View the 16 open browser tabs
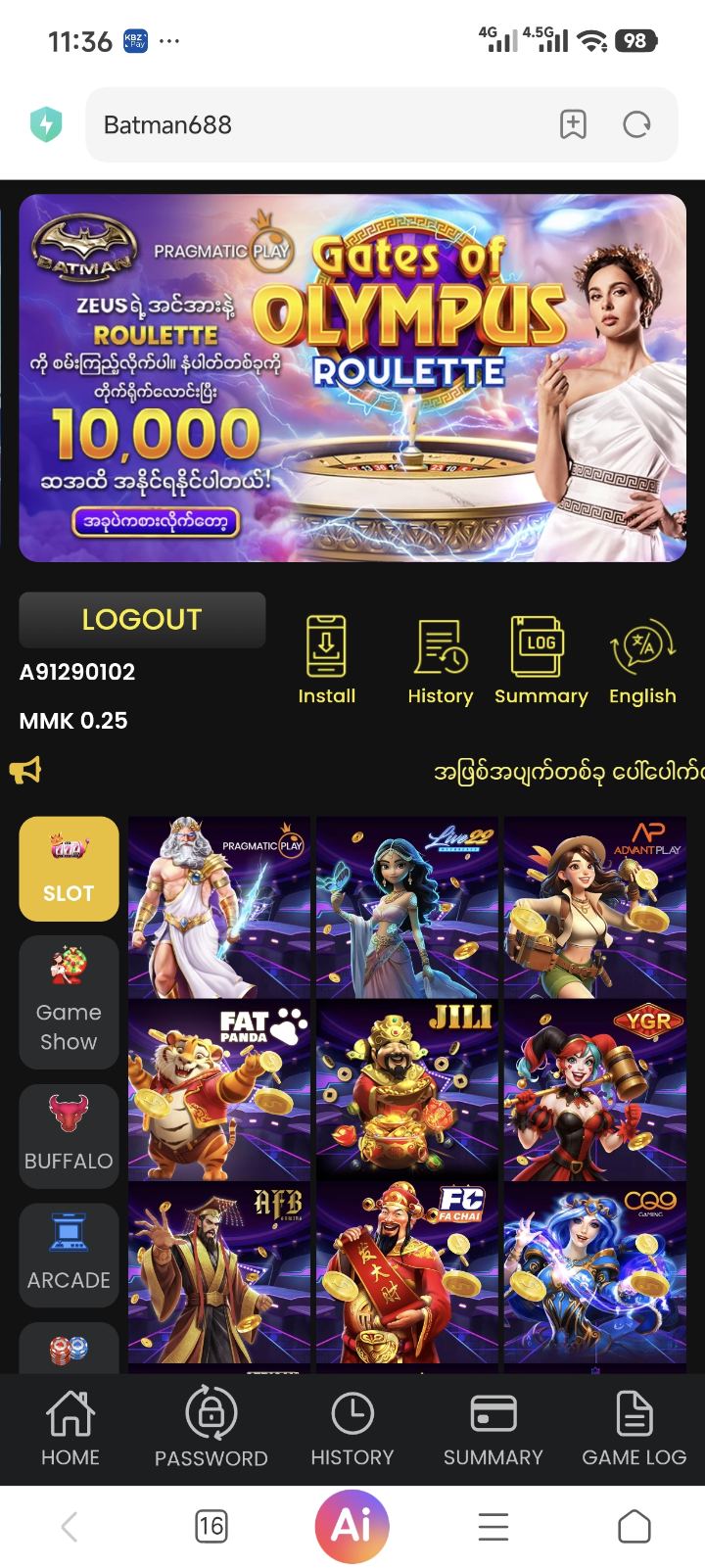Screen dimensions: 705x1568 coord(211,1526)
